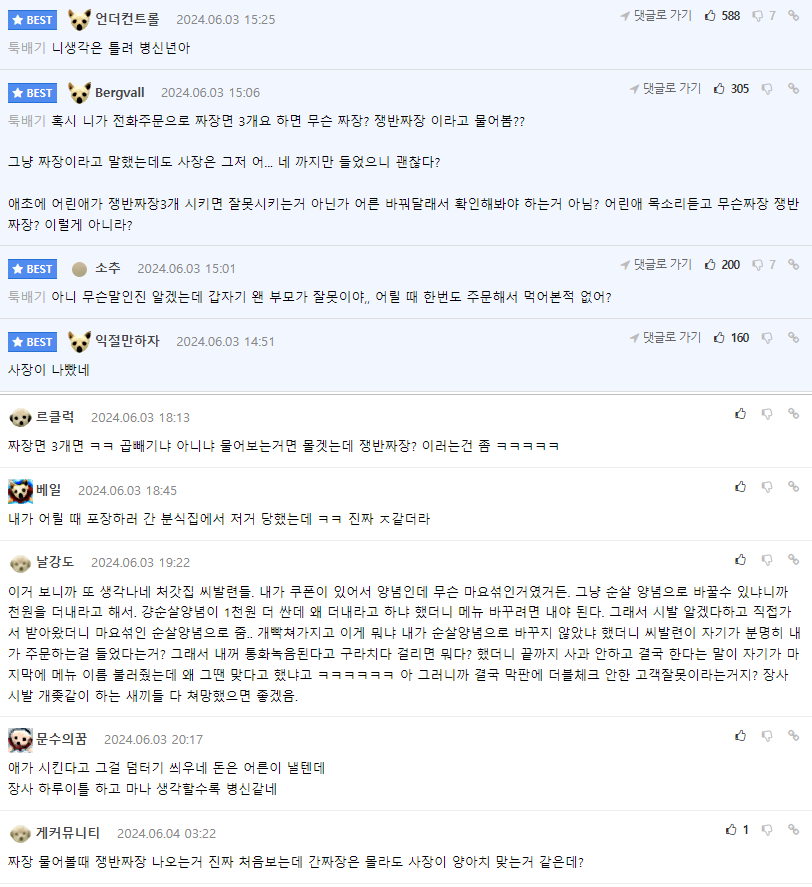
Task: Like 게커뮤니티's comment
Action: click(731, 830)
